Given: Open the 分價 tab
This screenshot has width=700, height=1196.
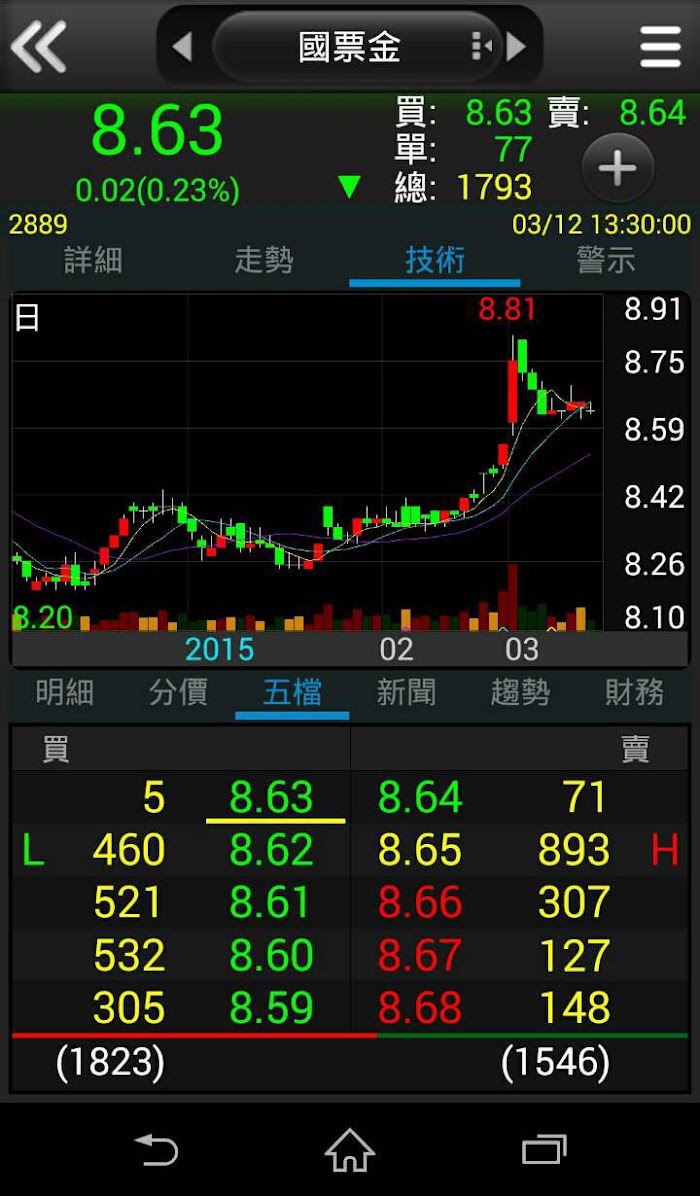Looking at the screenshot, I should click(x=178, y=693).
